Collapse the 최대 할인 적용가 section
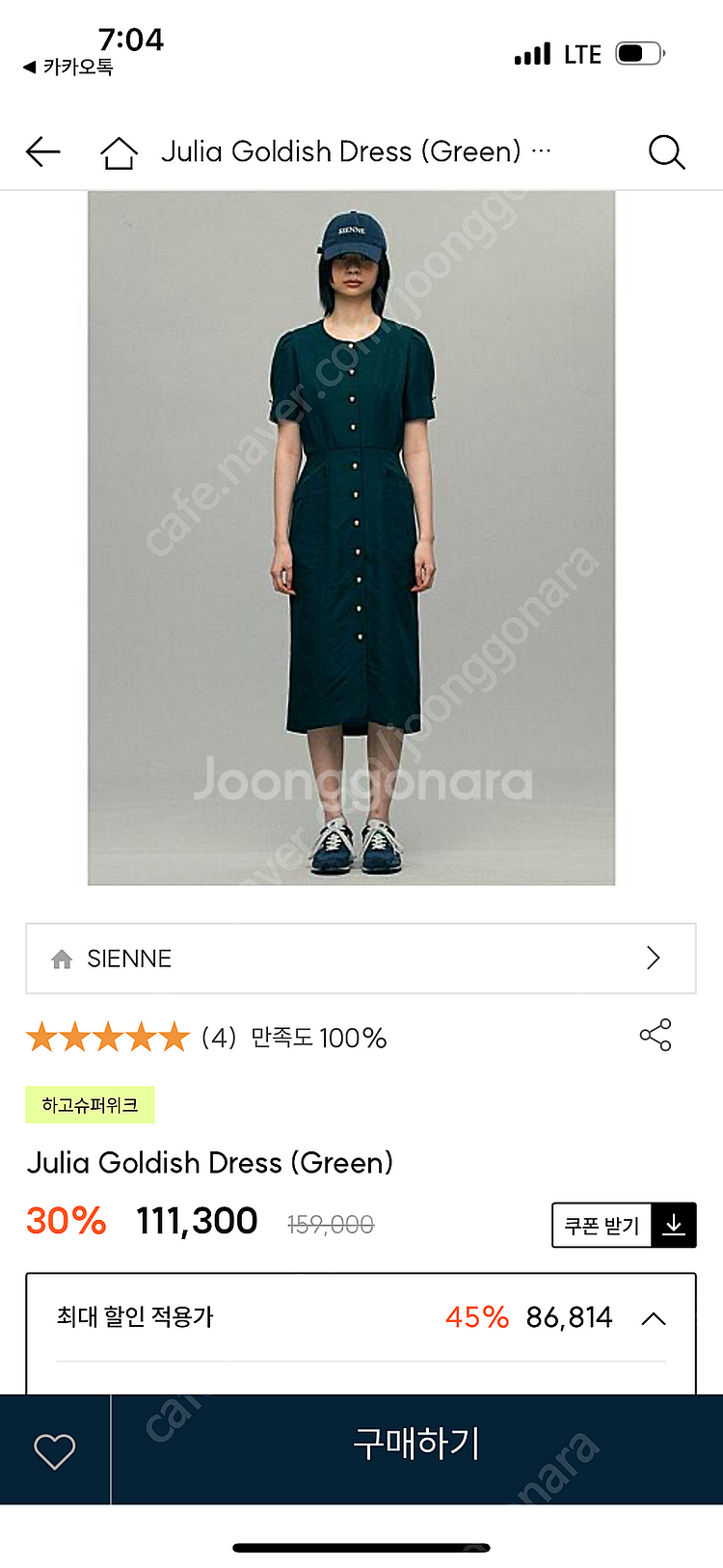The height and width of the screenshot is (1568, 723). pyautogui.click(x=654, y=1318)
